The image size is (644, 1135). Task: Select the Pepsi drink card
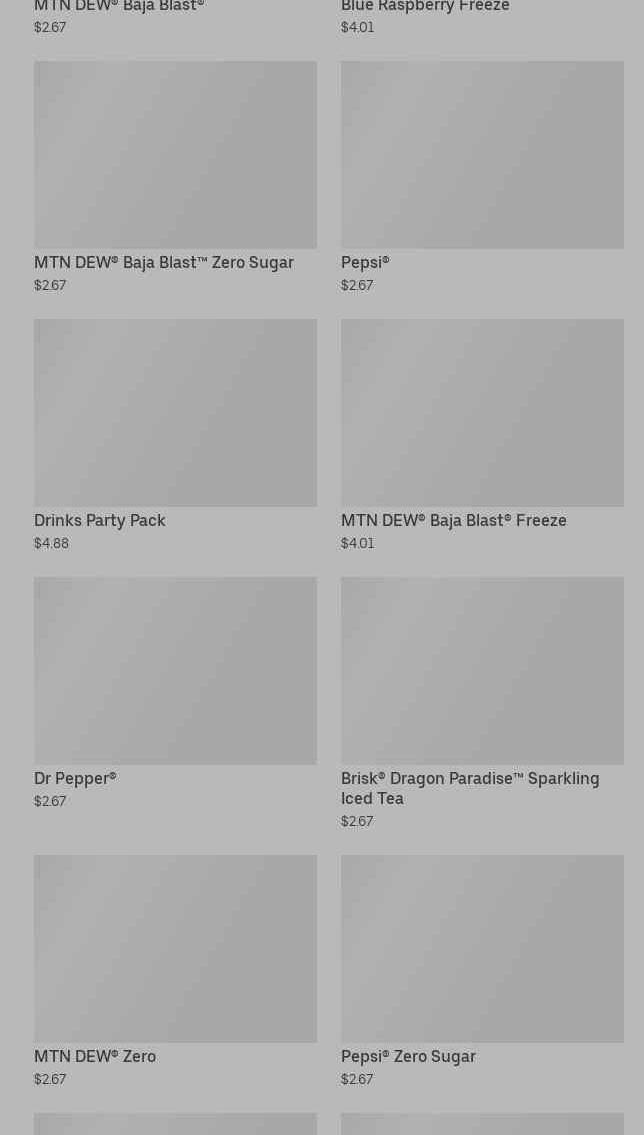click(x=482, y=177)
